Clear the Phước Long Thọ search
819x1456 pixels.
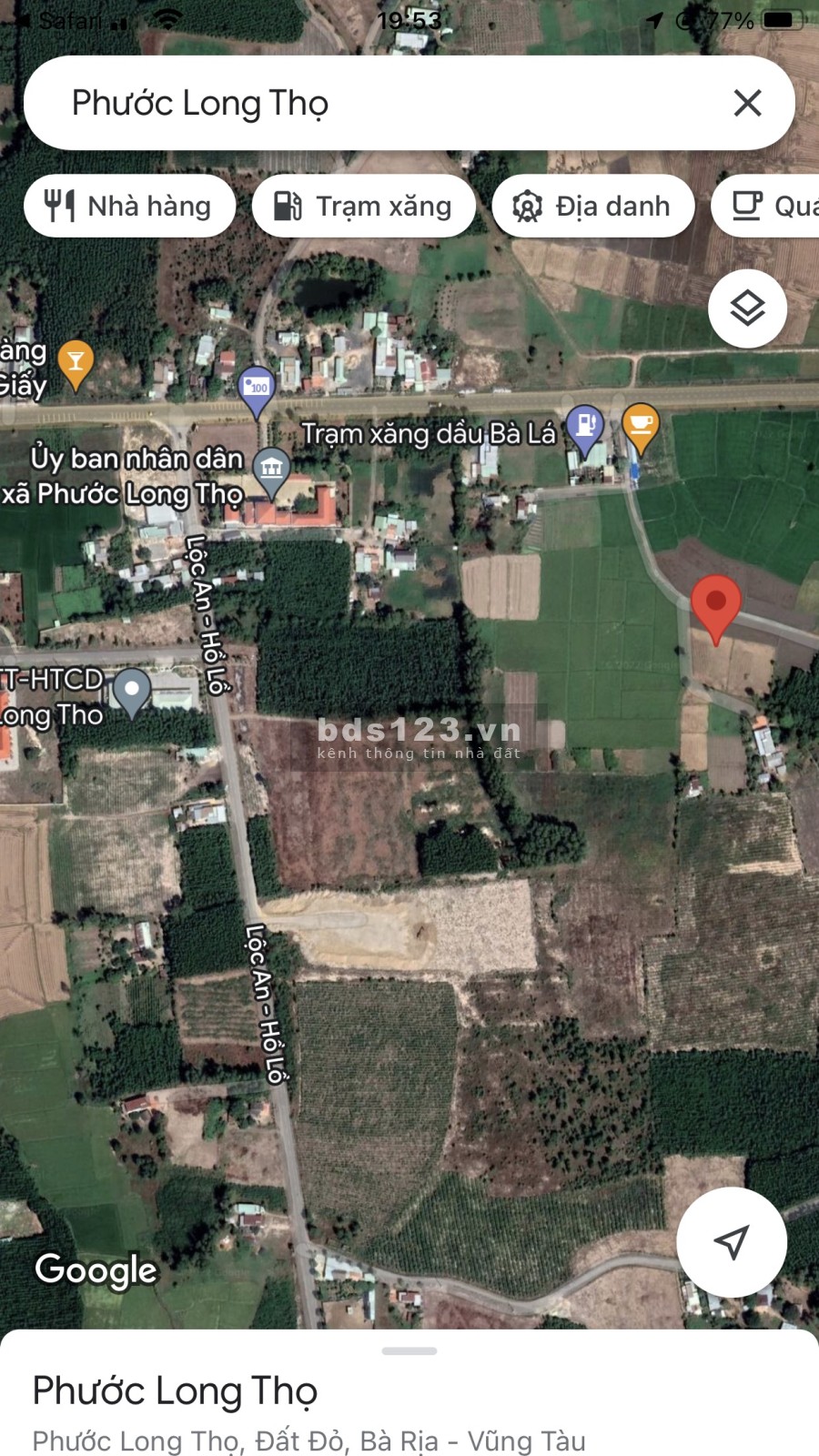[747, 103]
